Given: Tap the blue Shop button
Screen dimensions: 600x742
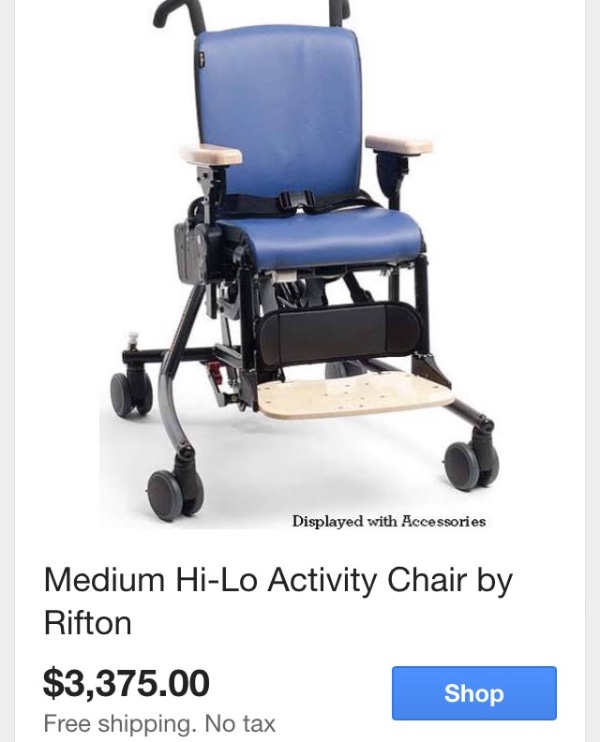Looking at the screenshot, I should [474, 693].
